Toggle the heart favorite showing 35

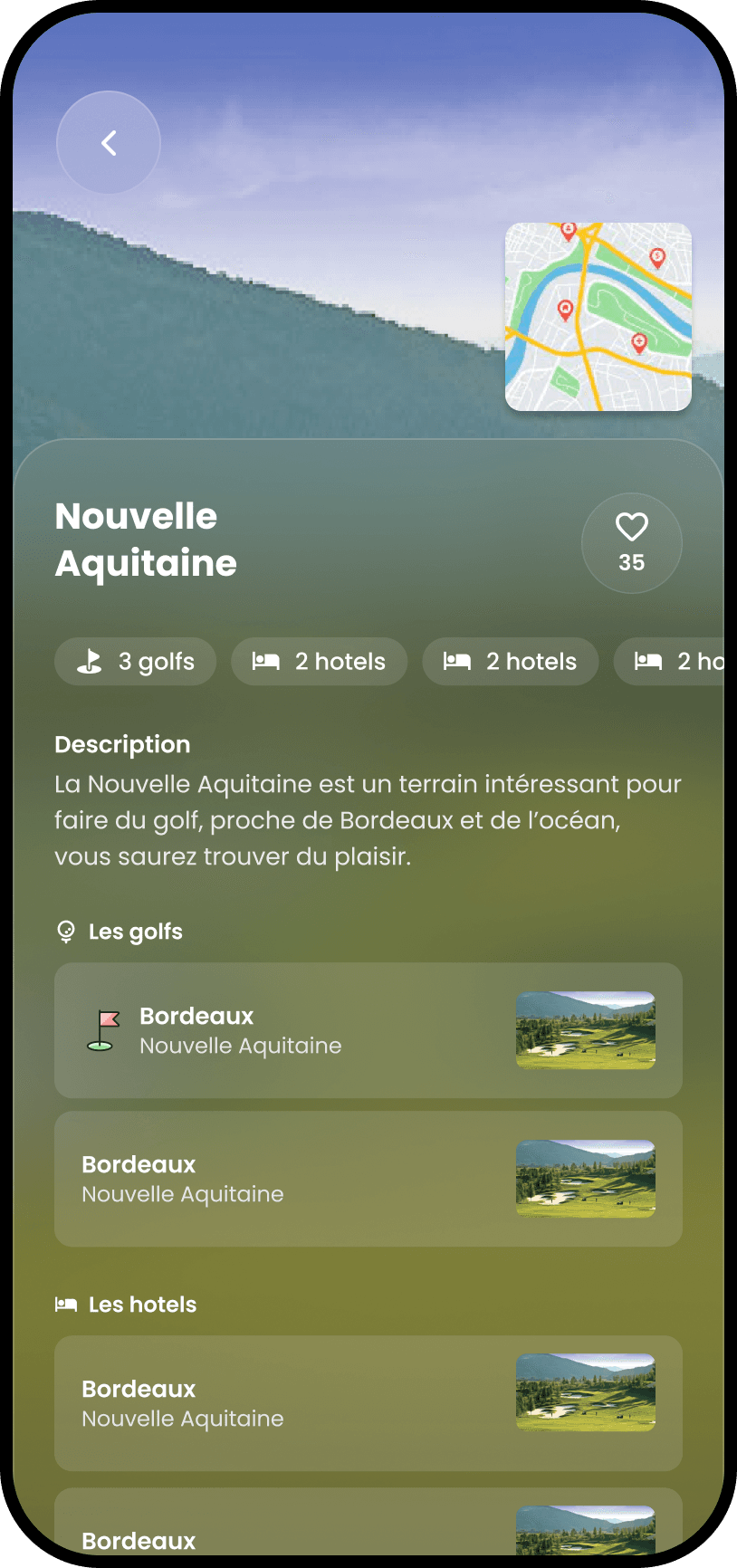coord(631,542)
